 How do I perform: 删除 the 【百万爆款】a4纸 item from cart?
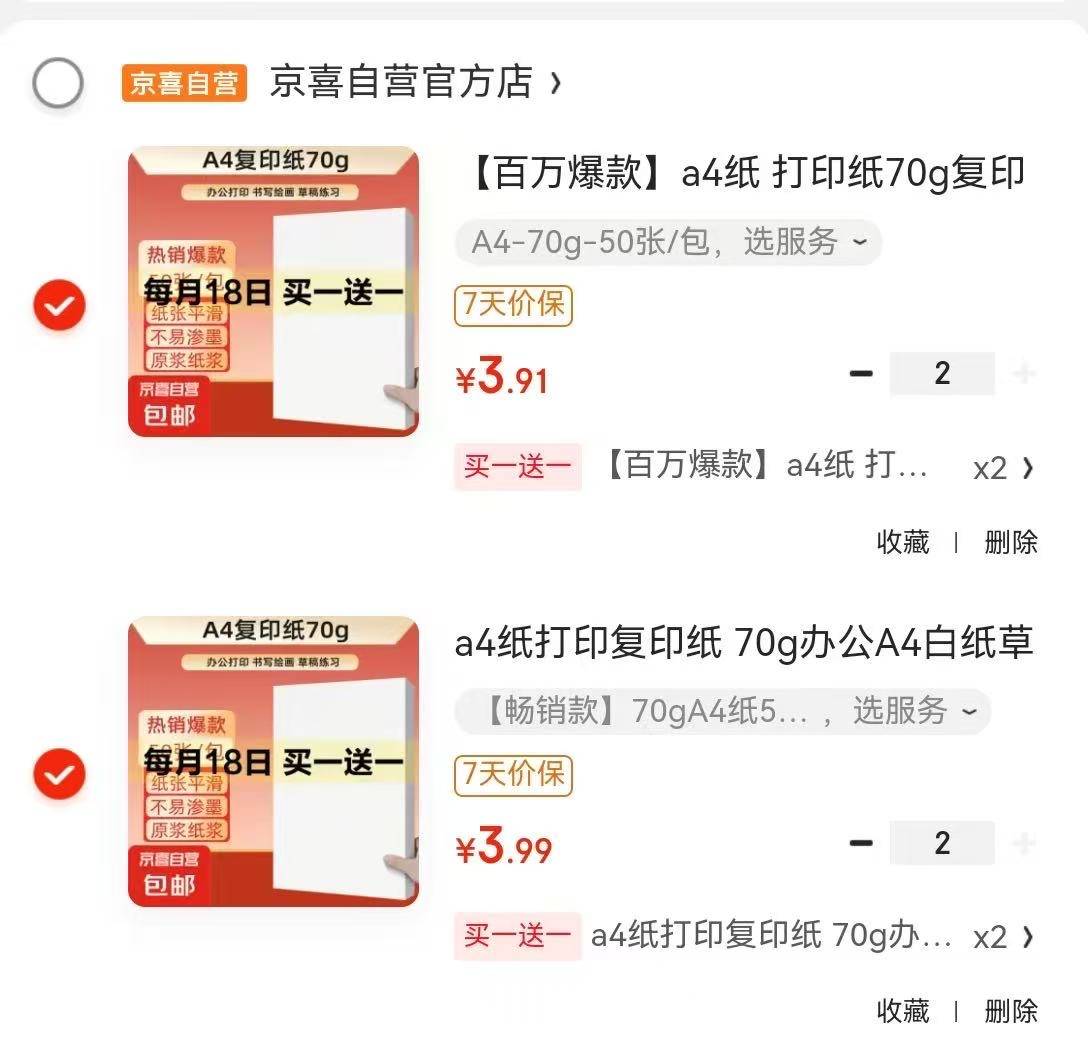1011,542
